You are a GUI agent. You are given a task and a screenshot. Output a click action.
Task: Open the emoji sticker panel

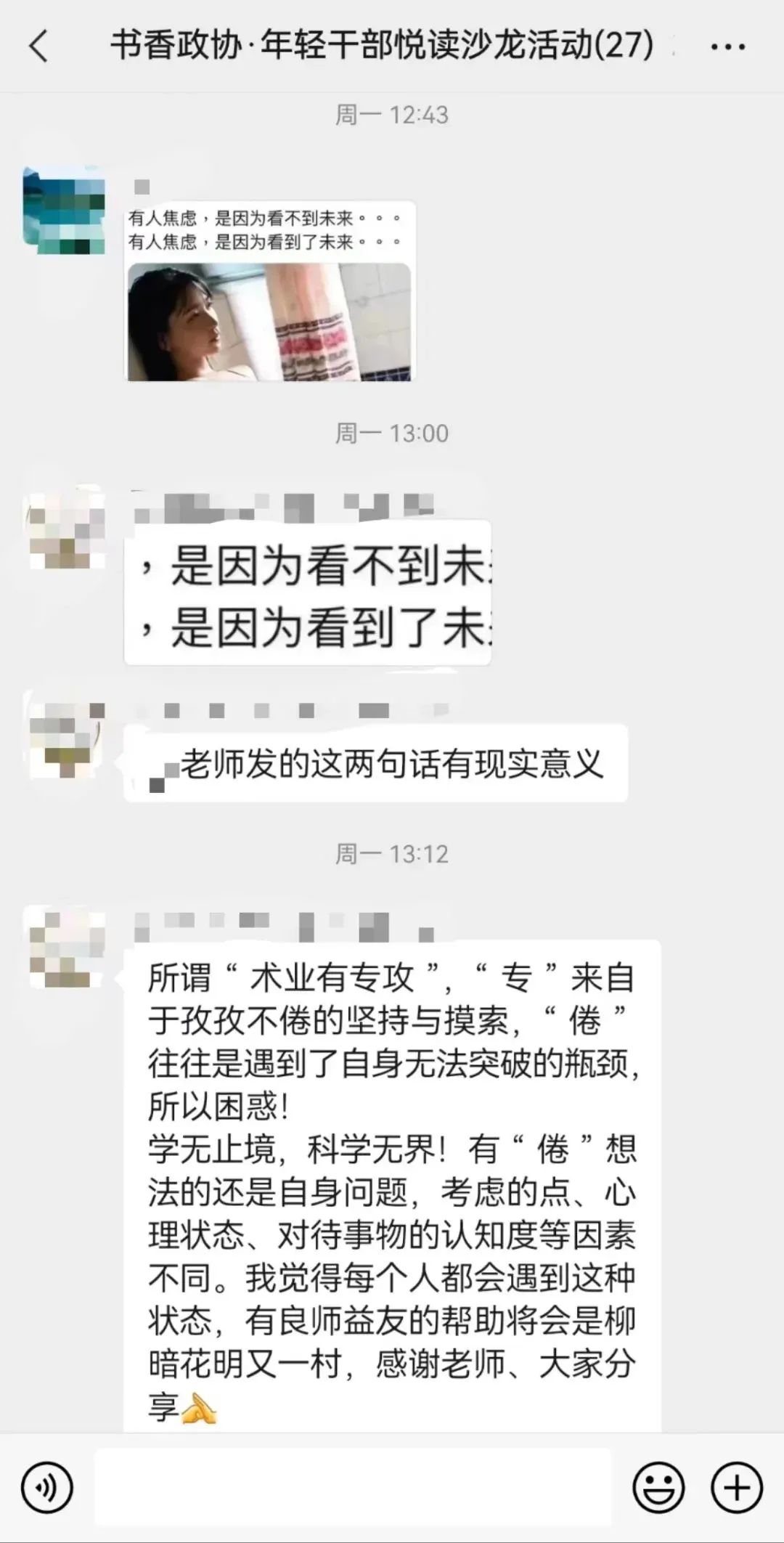[658, 1488]
